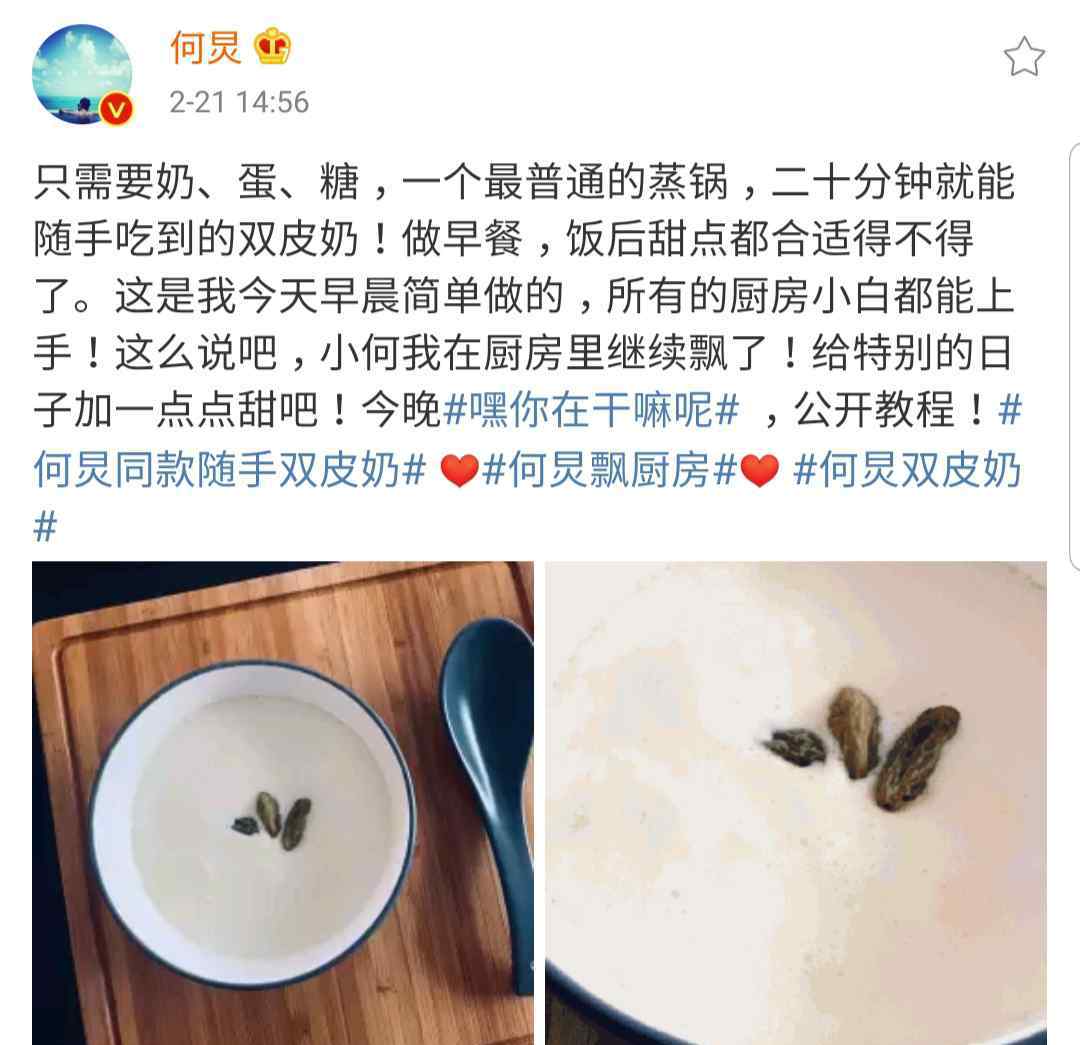Open 何炅's profile avatar
This screenshot has height=1045, width=1080.
[82, 74]
